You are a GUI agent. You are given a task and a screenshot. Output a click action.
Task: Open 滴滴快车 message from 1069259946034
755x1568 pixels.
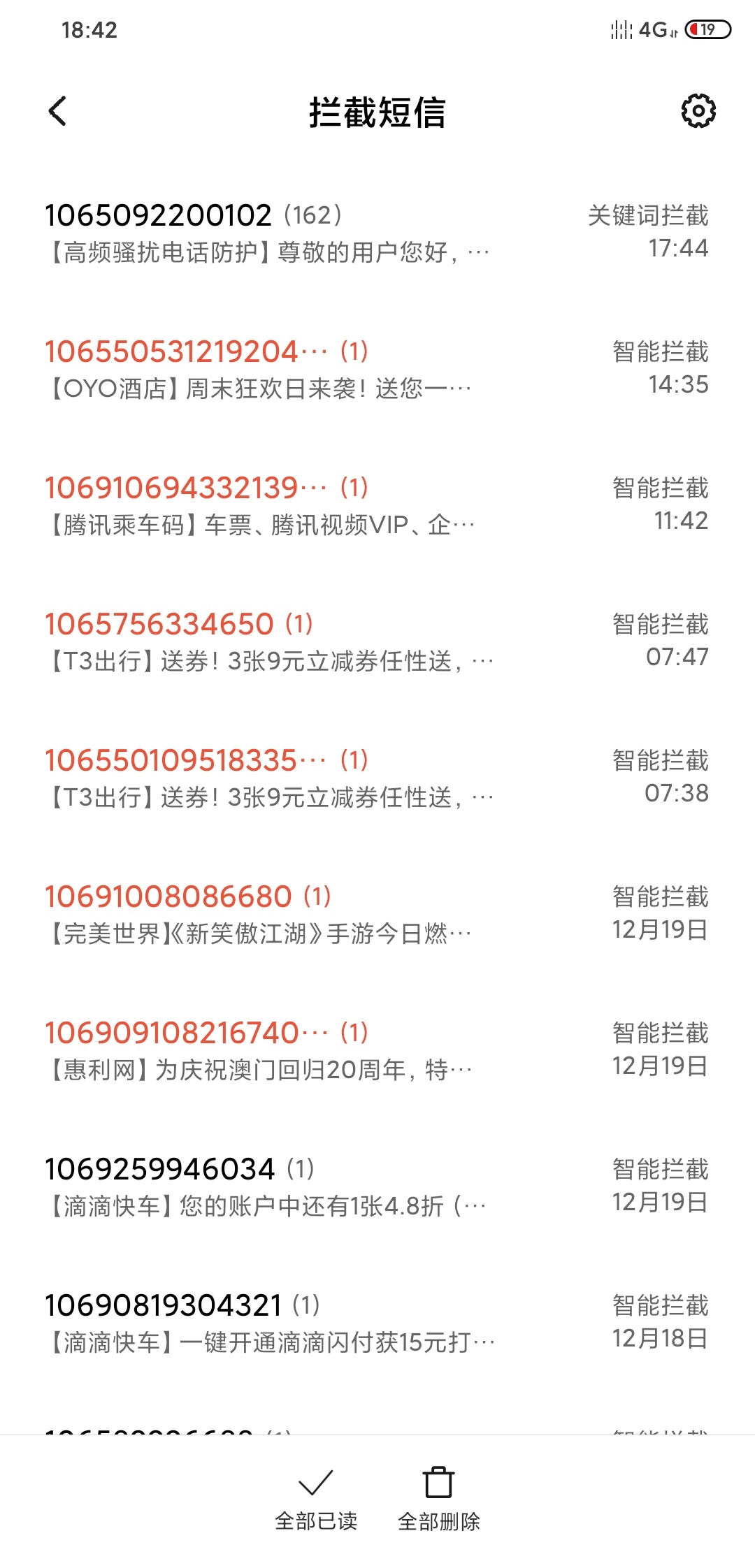pos(377,1186)
